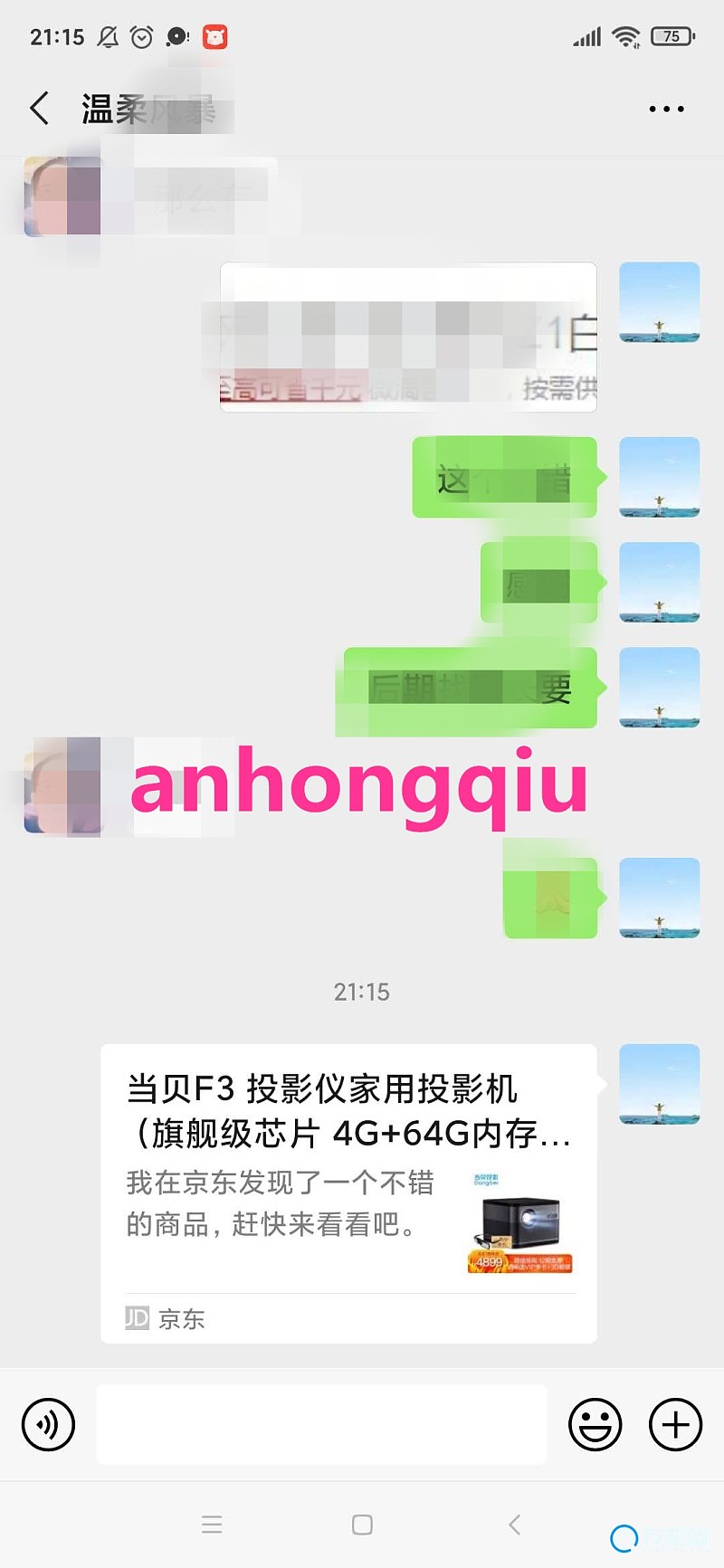This screenshot has width=724, height=1568.
Task: Tap the system home button
Action: (362, 1525)
